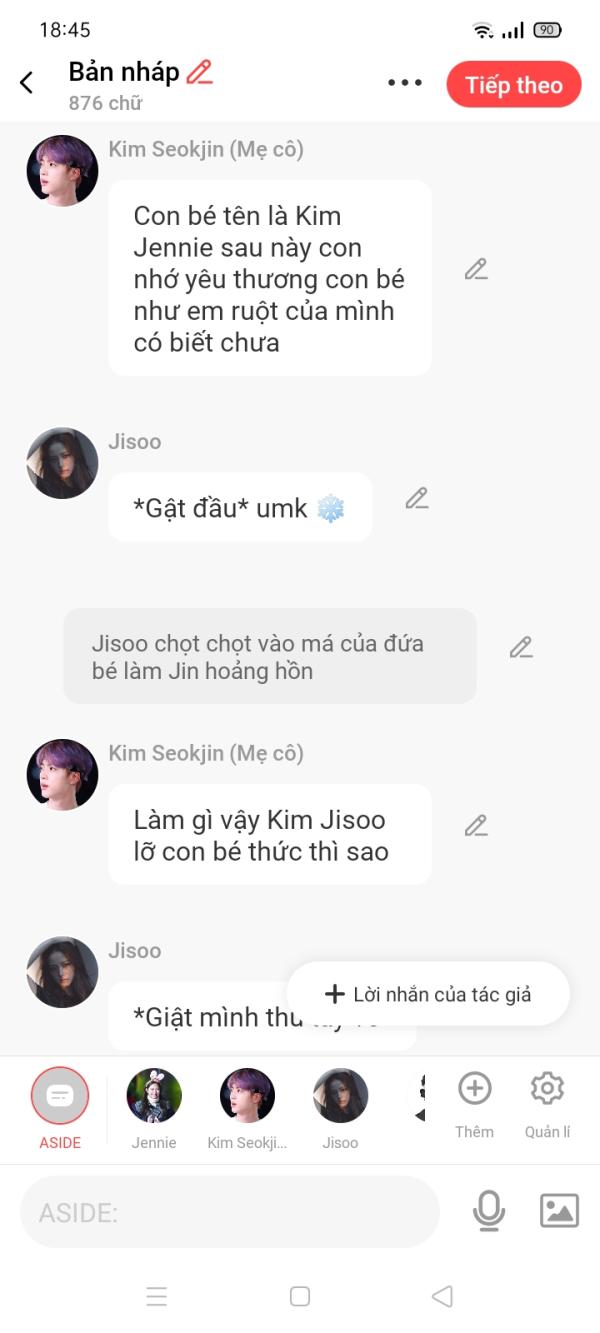The height and width of the screenshot is (1333, 600).
Task: Go back from the draft screen
Action: (27, 83)
